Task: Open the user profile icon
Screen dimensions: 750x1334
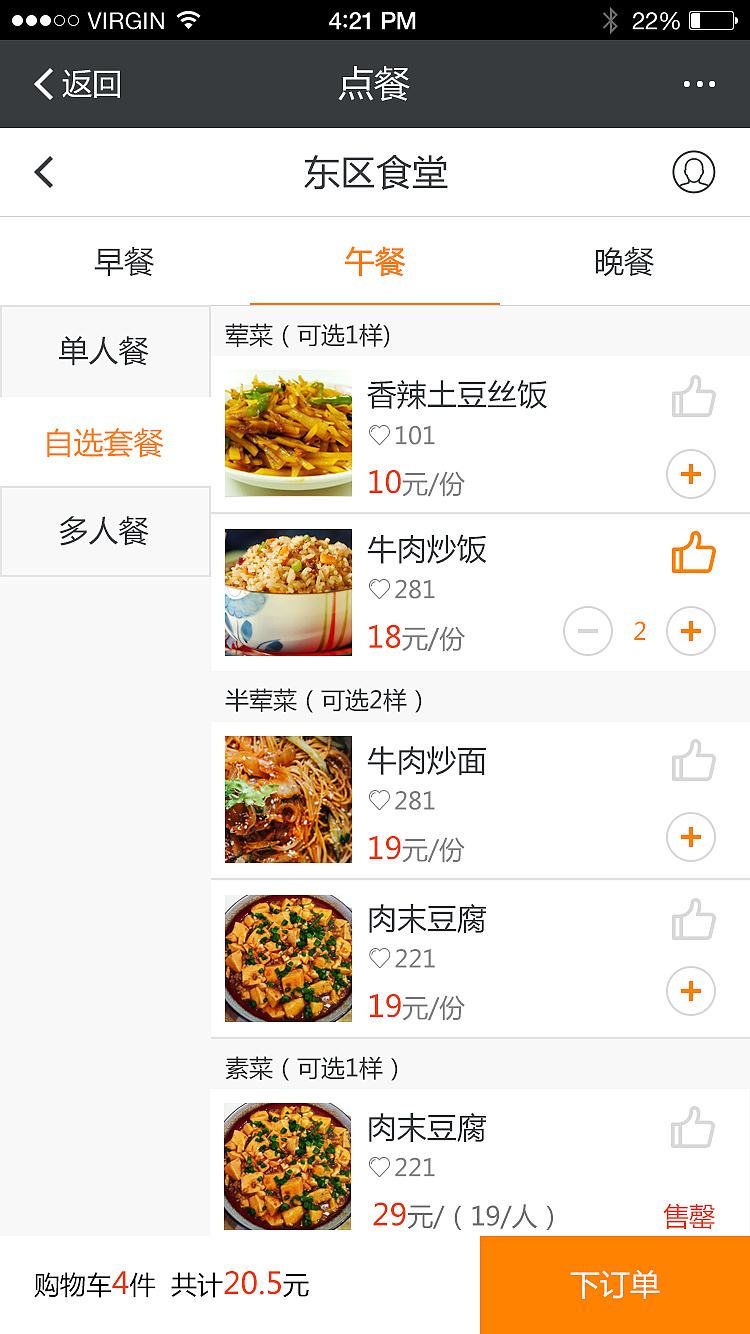Action: coord(693,172)
